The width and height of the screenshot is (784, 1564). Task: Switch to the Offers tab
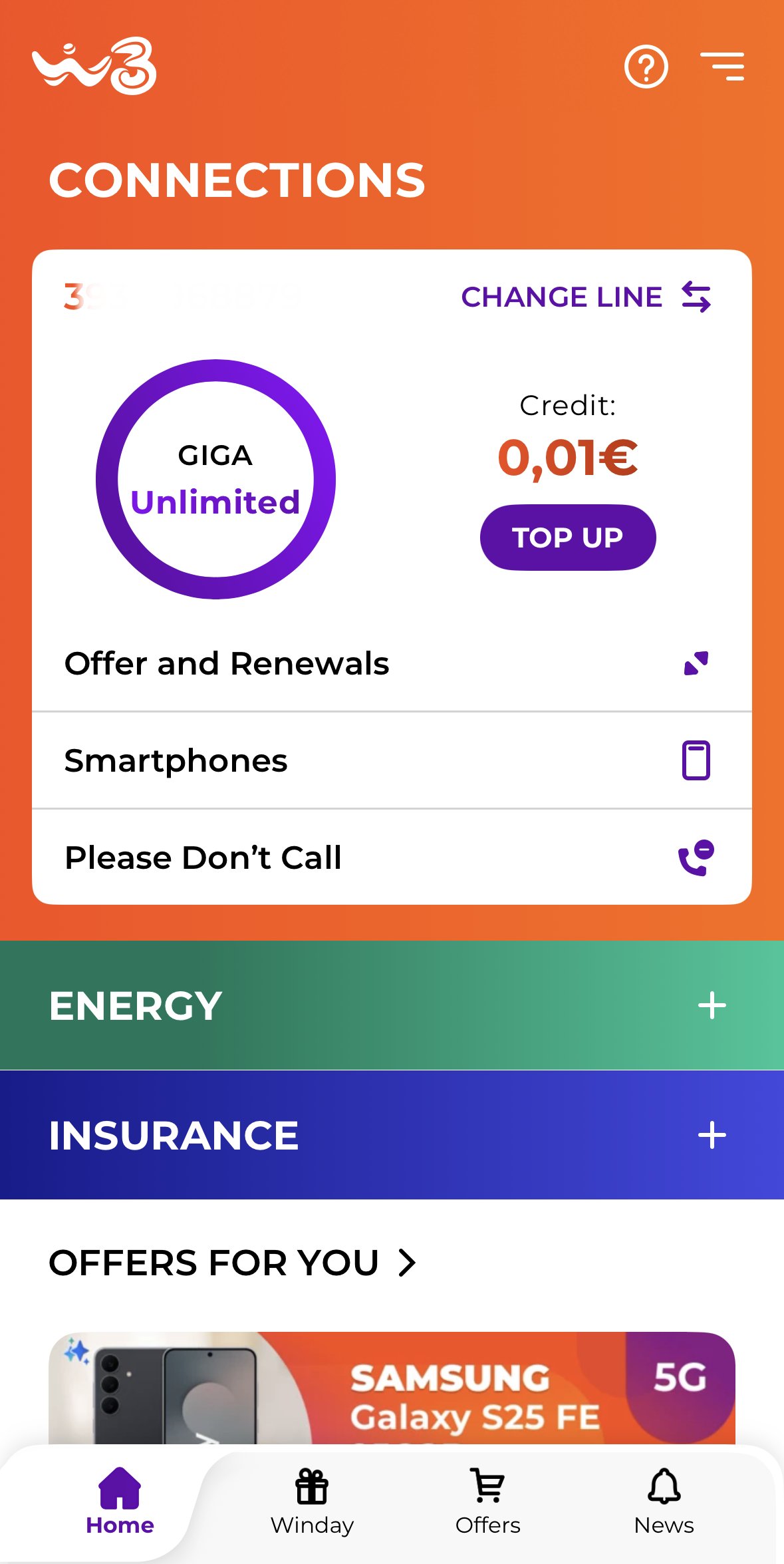tap(487, 1501)
